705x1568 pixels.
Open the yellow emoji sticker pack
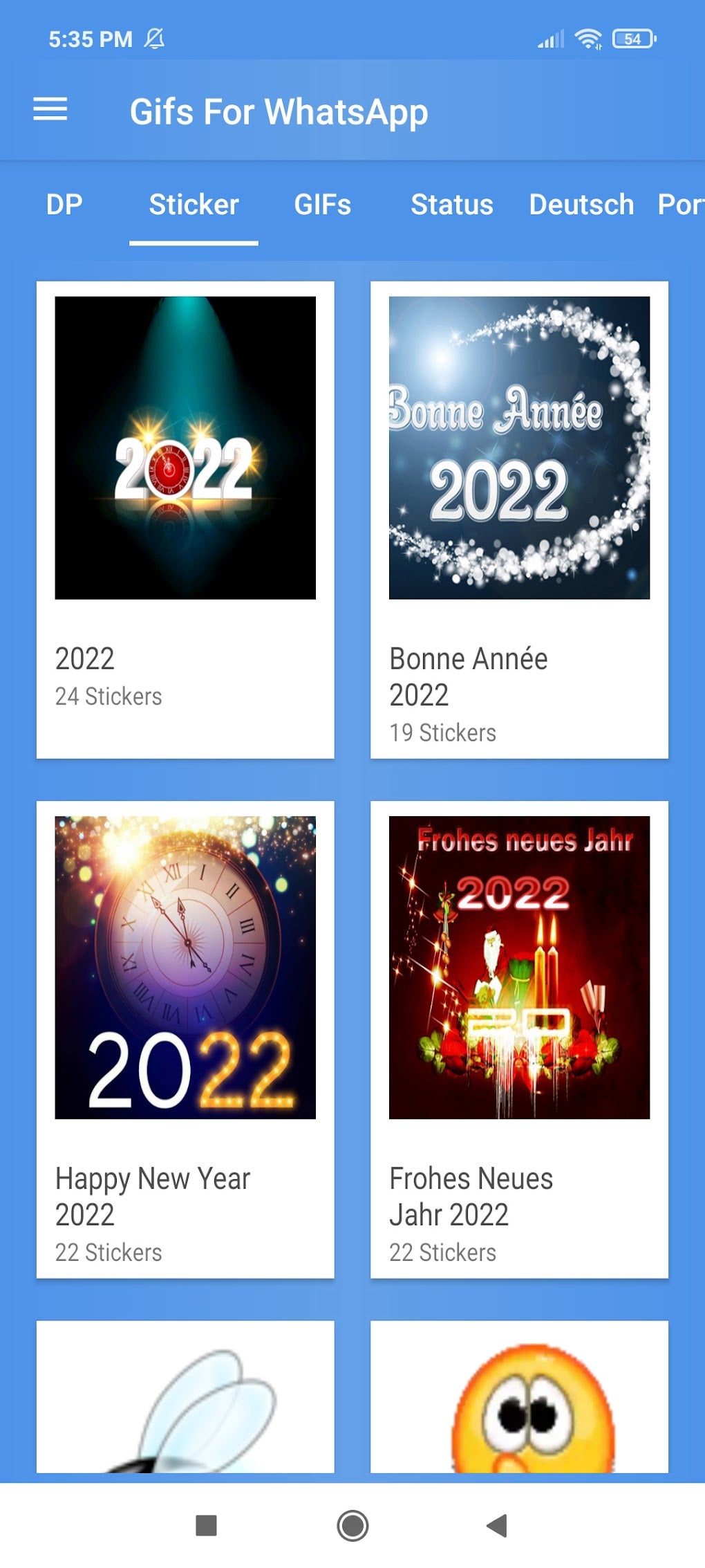tap(519, 1397)
